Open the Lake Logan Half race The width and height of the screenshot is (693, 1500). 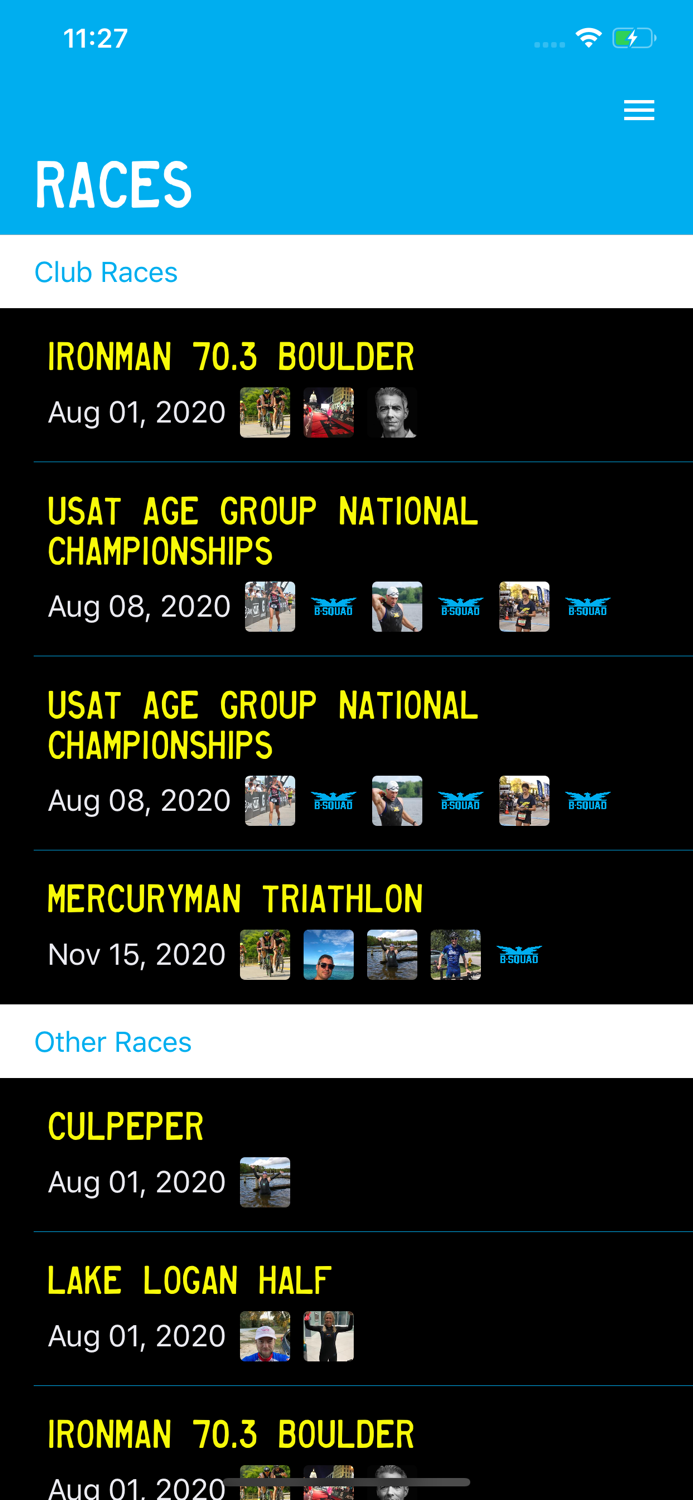[x=189, y=1282]
